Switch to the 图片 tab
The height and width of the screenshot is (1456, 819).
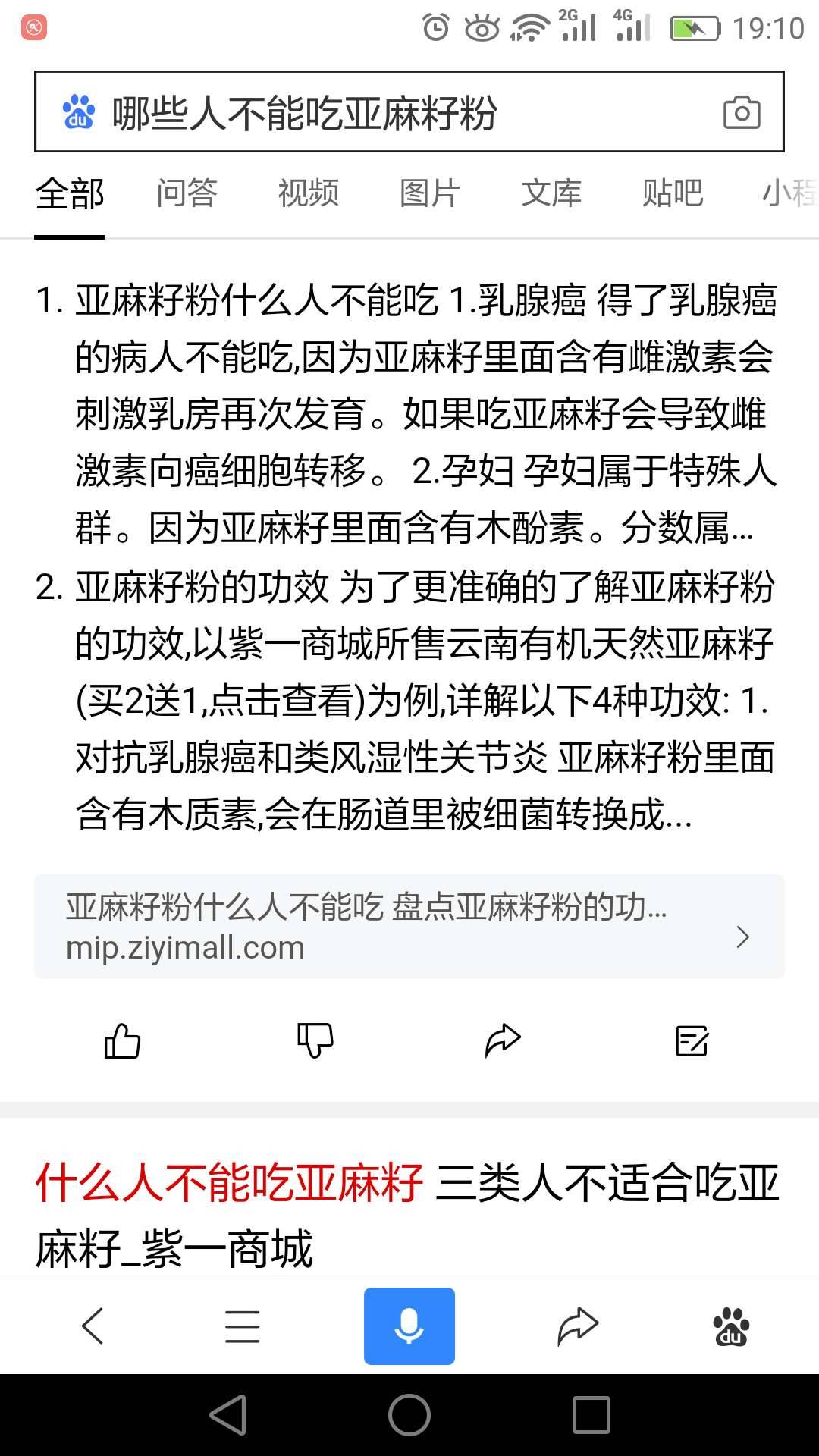[430, 194]
